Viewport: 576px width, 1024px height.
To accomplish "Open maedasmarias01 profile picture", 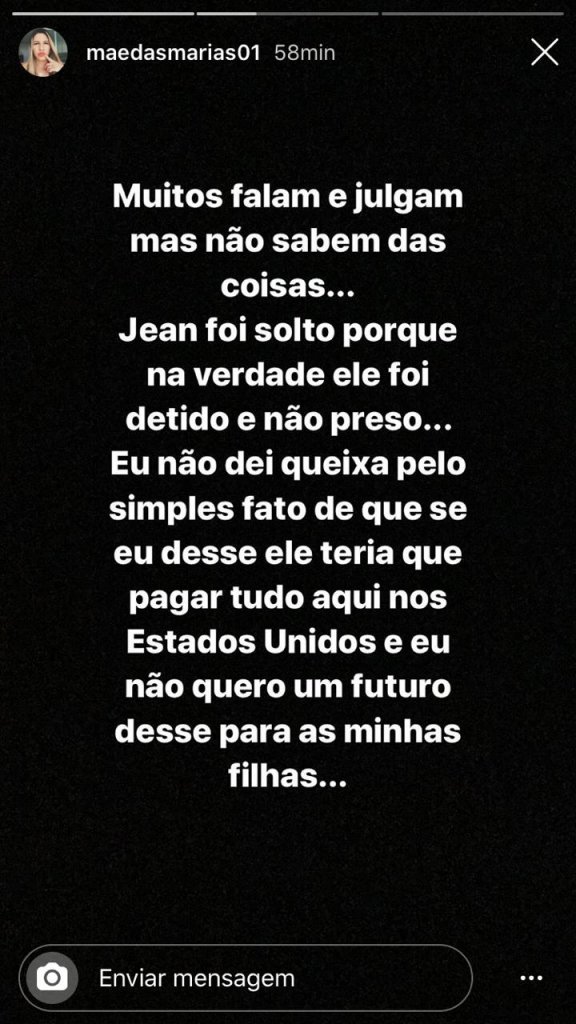I will (42, 52).
